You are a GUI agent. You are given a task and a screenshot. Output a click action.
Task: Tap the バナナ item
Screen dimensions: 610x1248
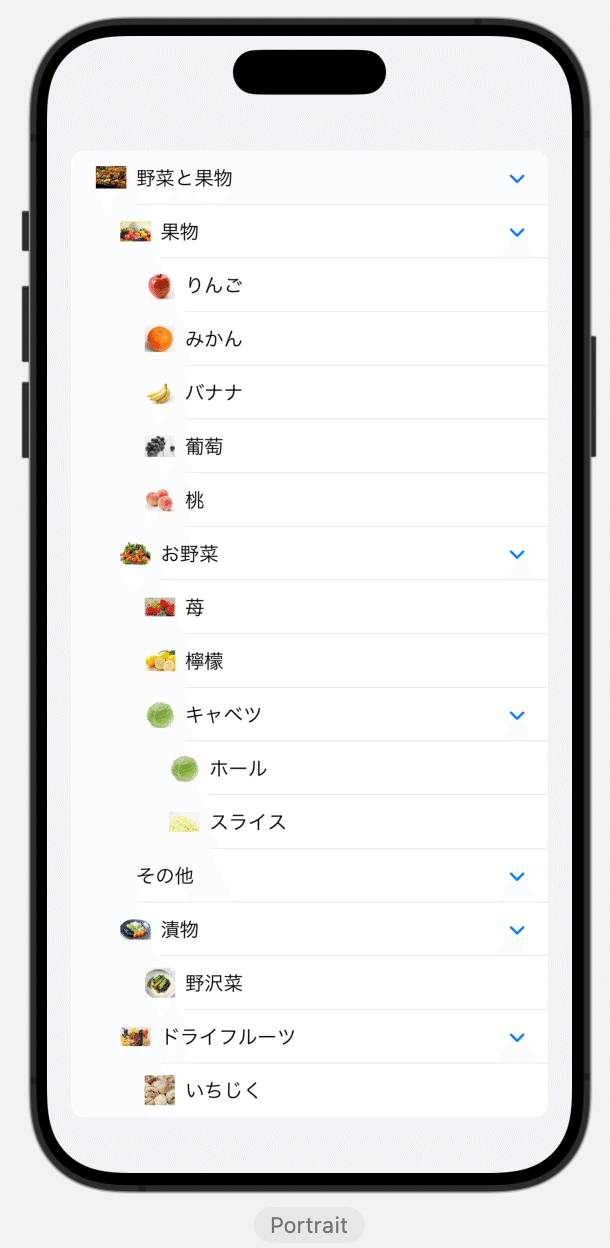309,393
